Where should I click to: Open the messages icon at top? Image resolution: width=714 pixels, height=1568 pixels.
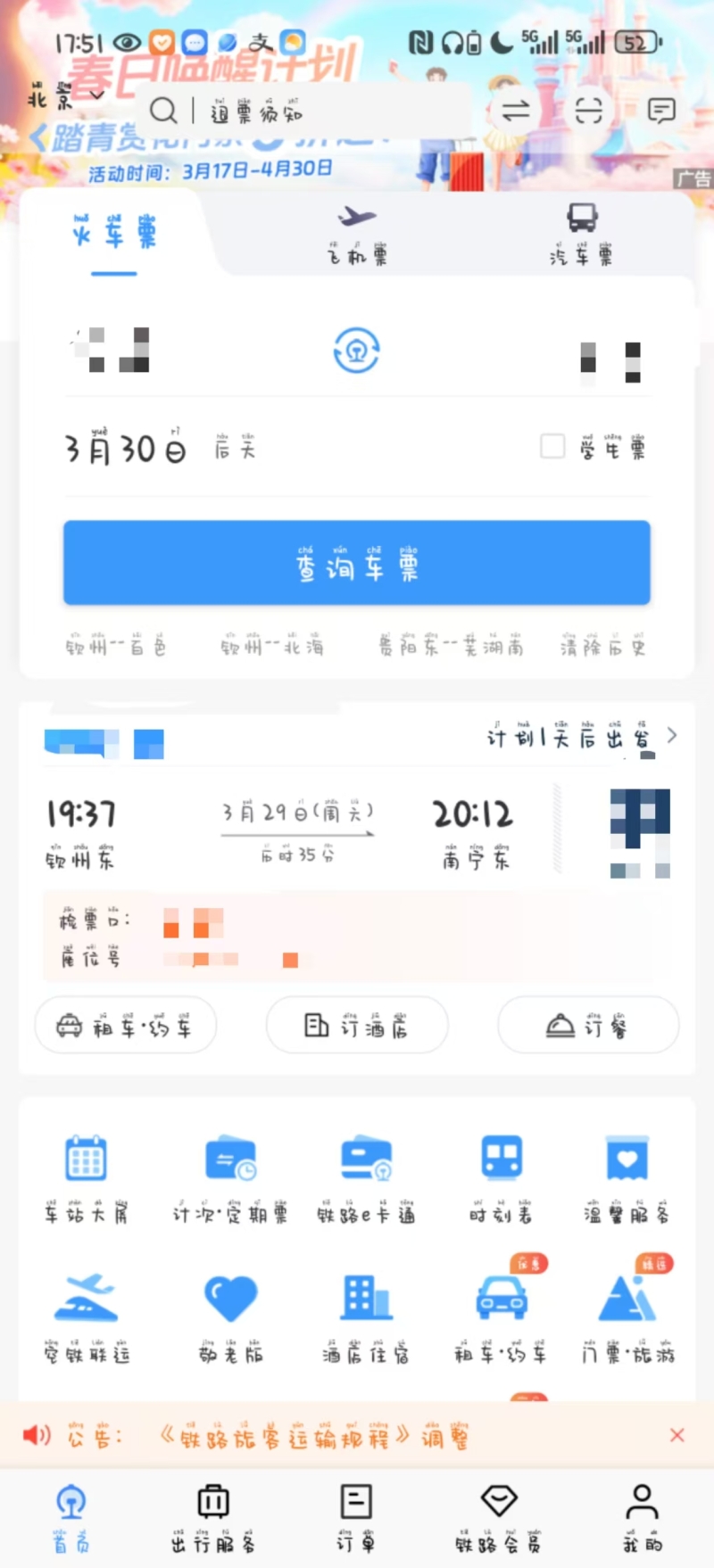pyautogui.click(x=660, y=111)
